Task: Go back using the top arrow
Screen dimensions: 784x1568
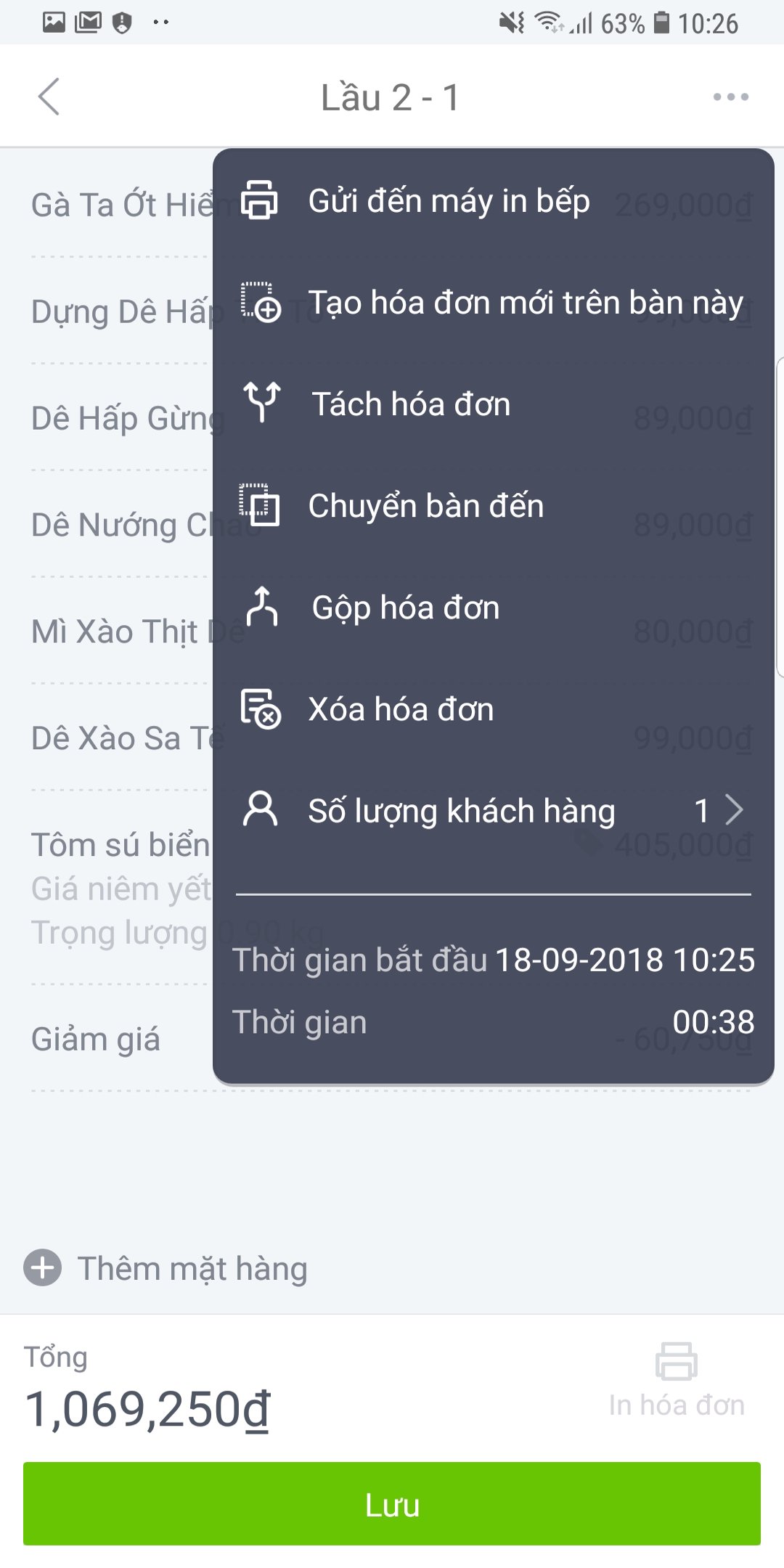Action: [x=49, y=97]
